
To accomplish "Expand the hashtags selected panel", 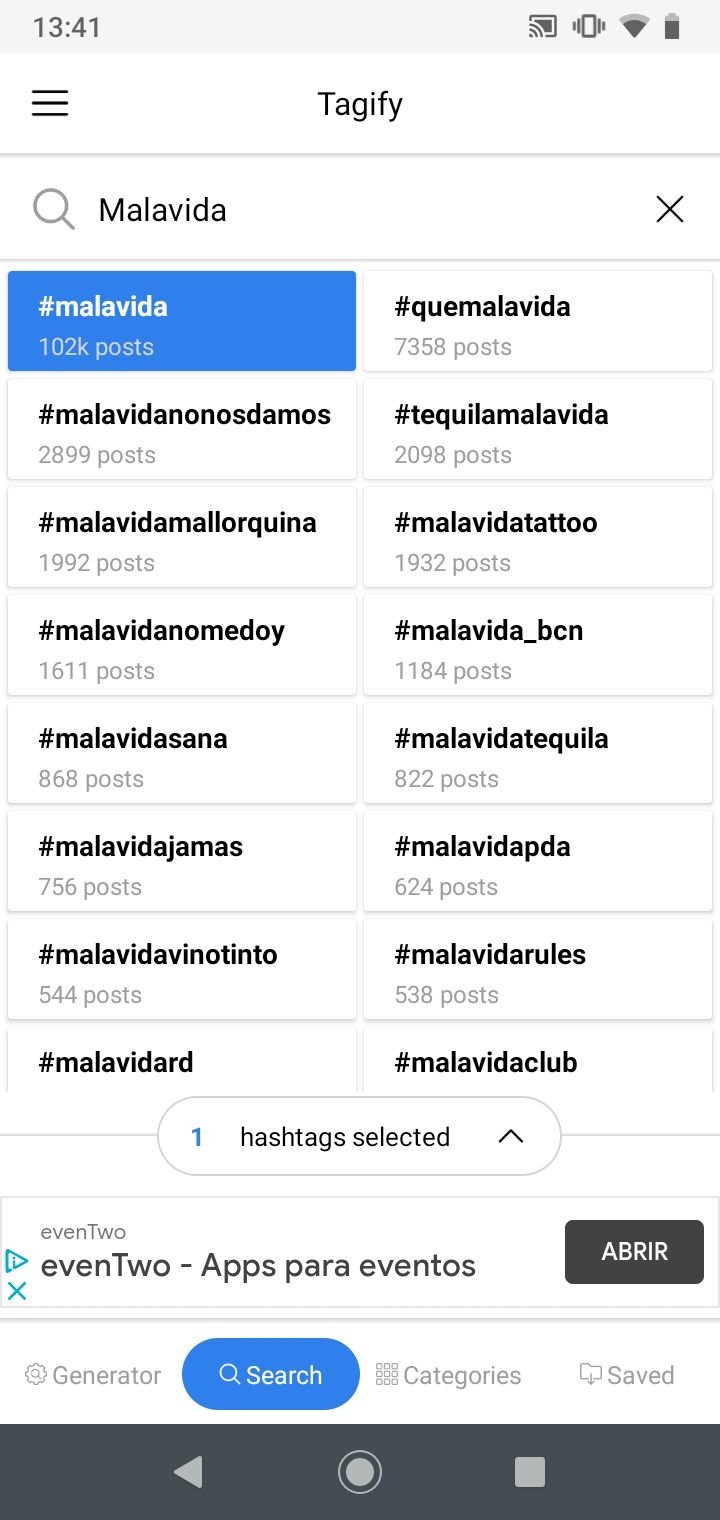I will click(x=360, y=1136).
